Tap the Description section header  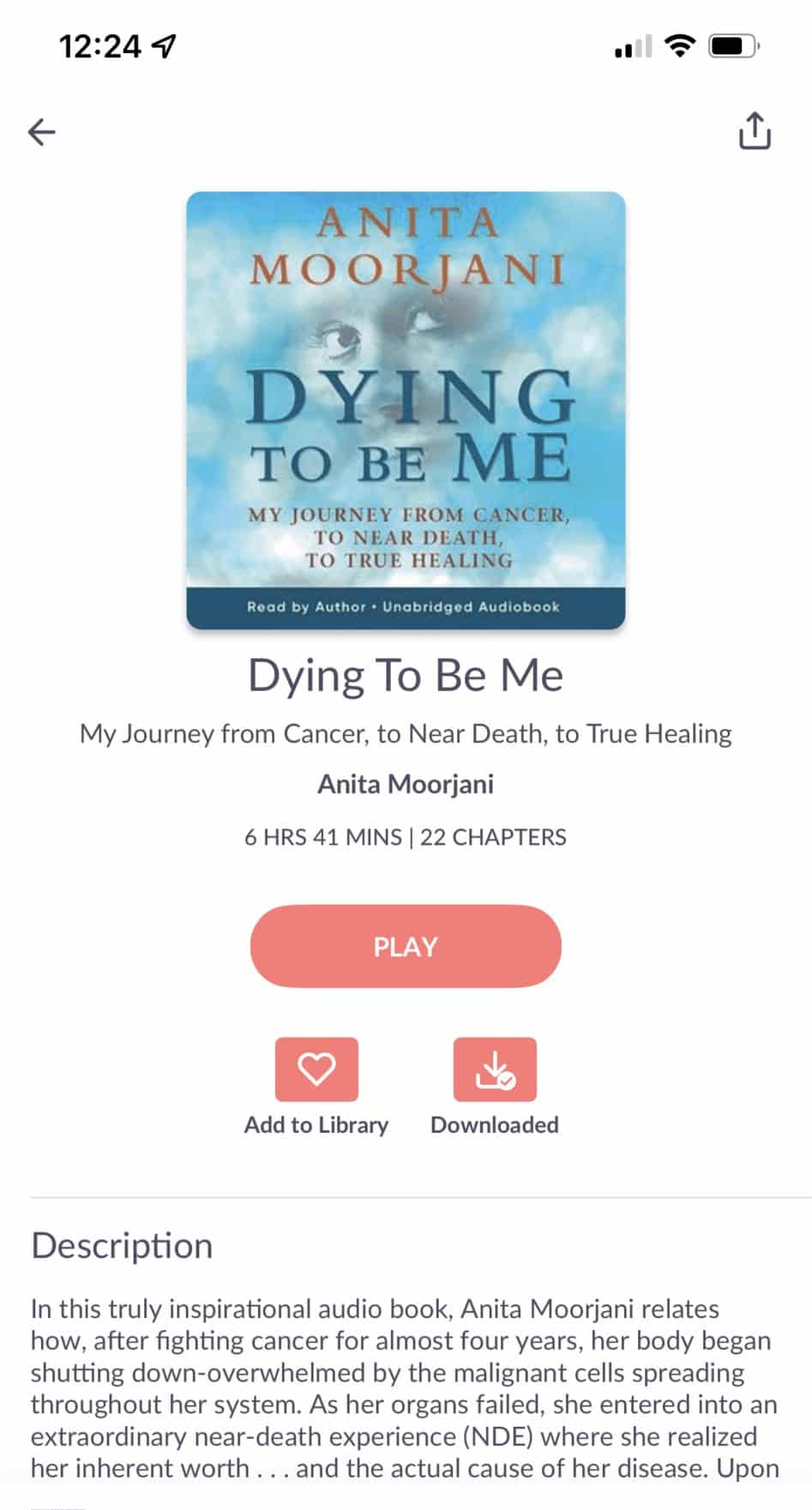pyautogui.click(x=121, y=1245)
